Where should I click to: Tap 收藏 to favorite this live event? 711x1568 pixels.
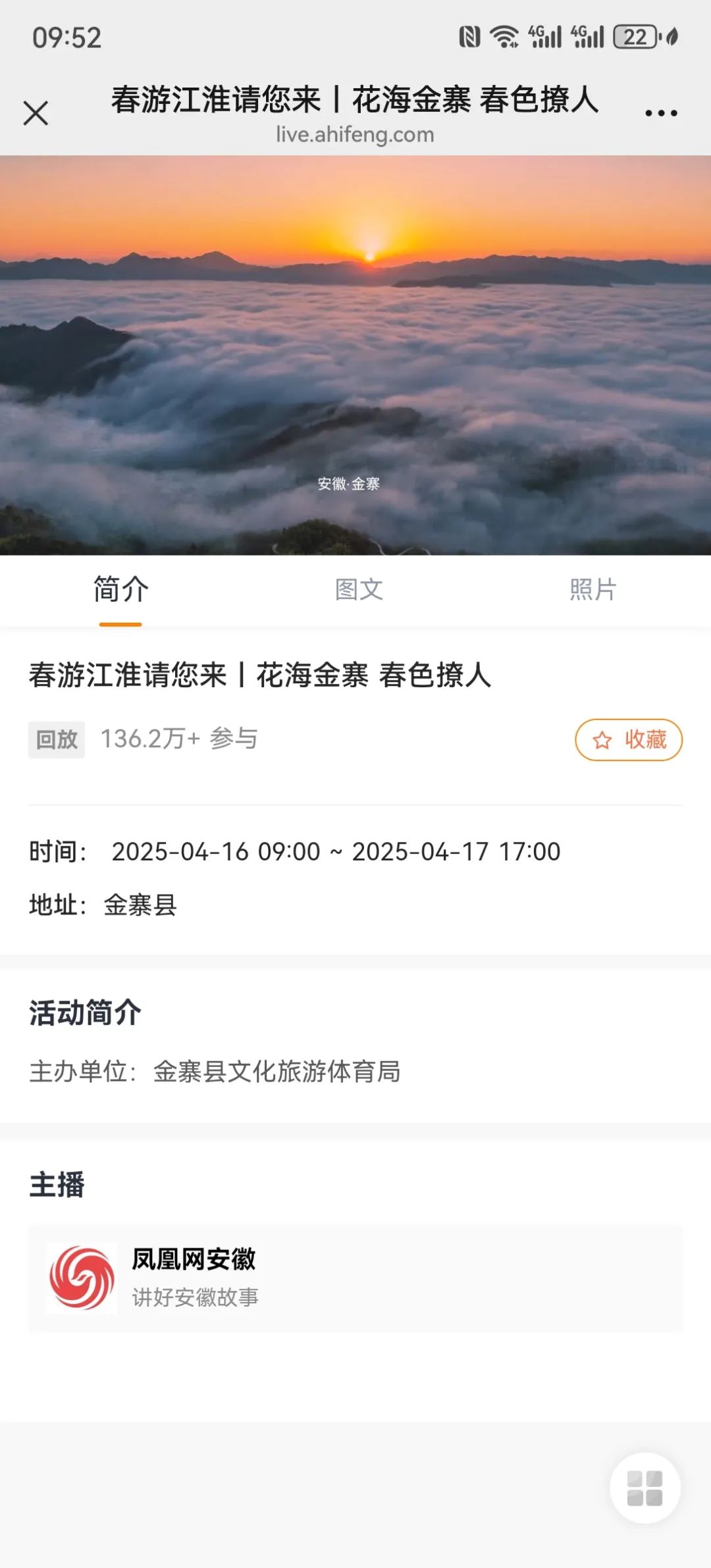point(629,740)
